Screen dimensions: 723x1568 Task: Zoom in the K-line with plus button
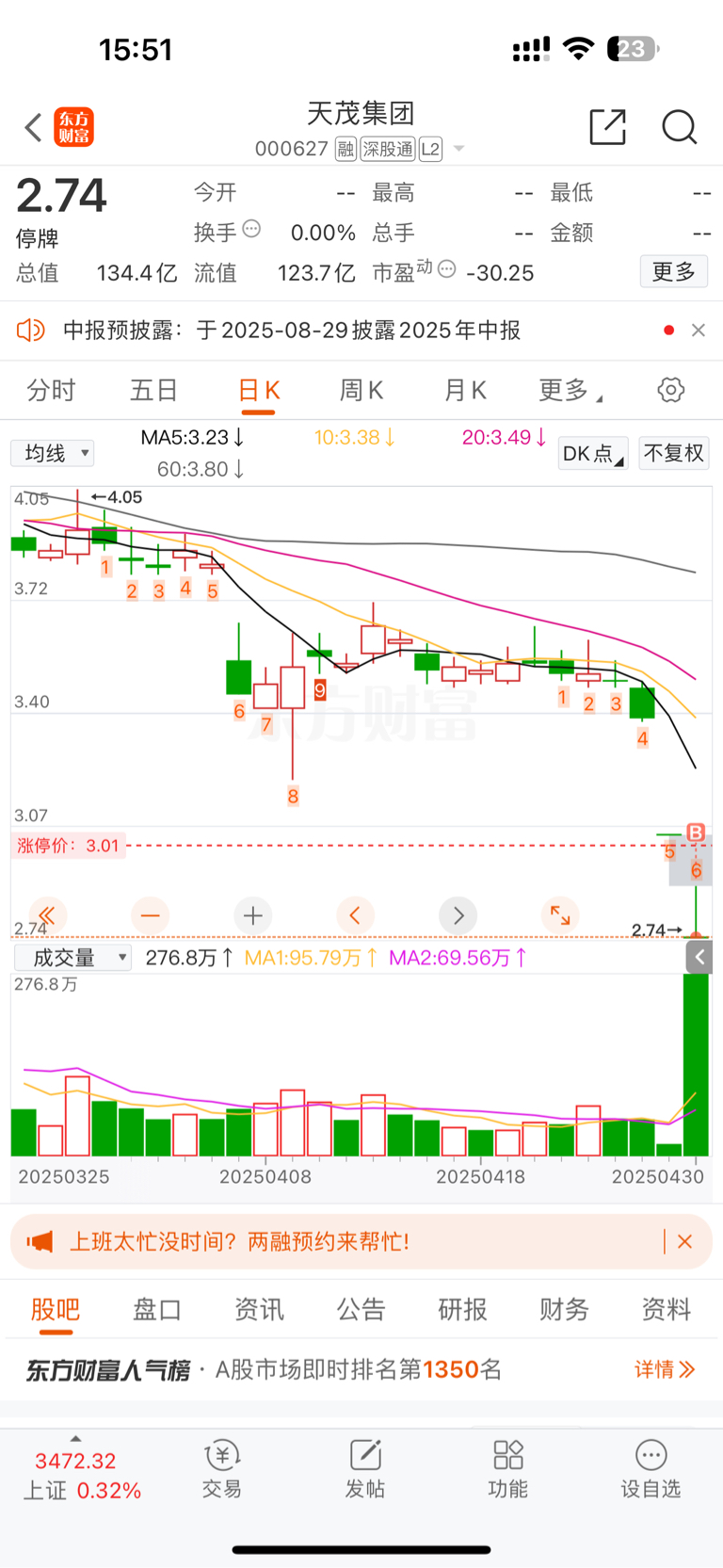tap(252, 915)
